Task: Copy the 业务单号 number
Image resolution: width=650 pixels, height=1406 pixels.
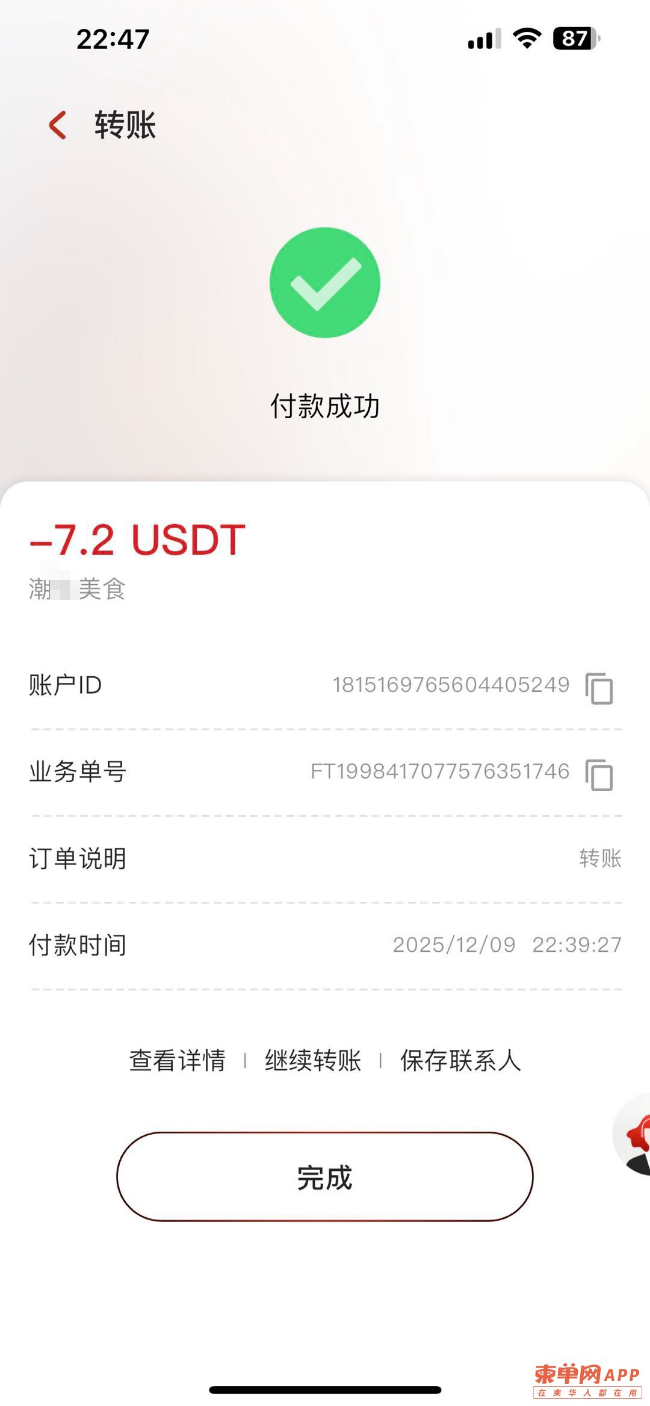Action: click(599, 775)
